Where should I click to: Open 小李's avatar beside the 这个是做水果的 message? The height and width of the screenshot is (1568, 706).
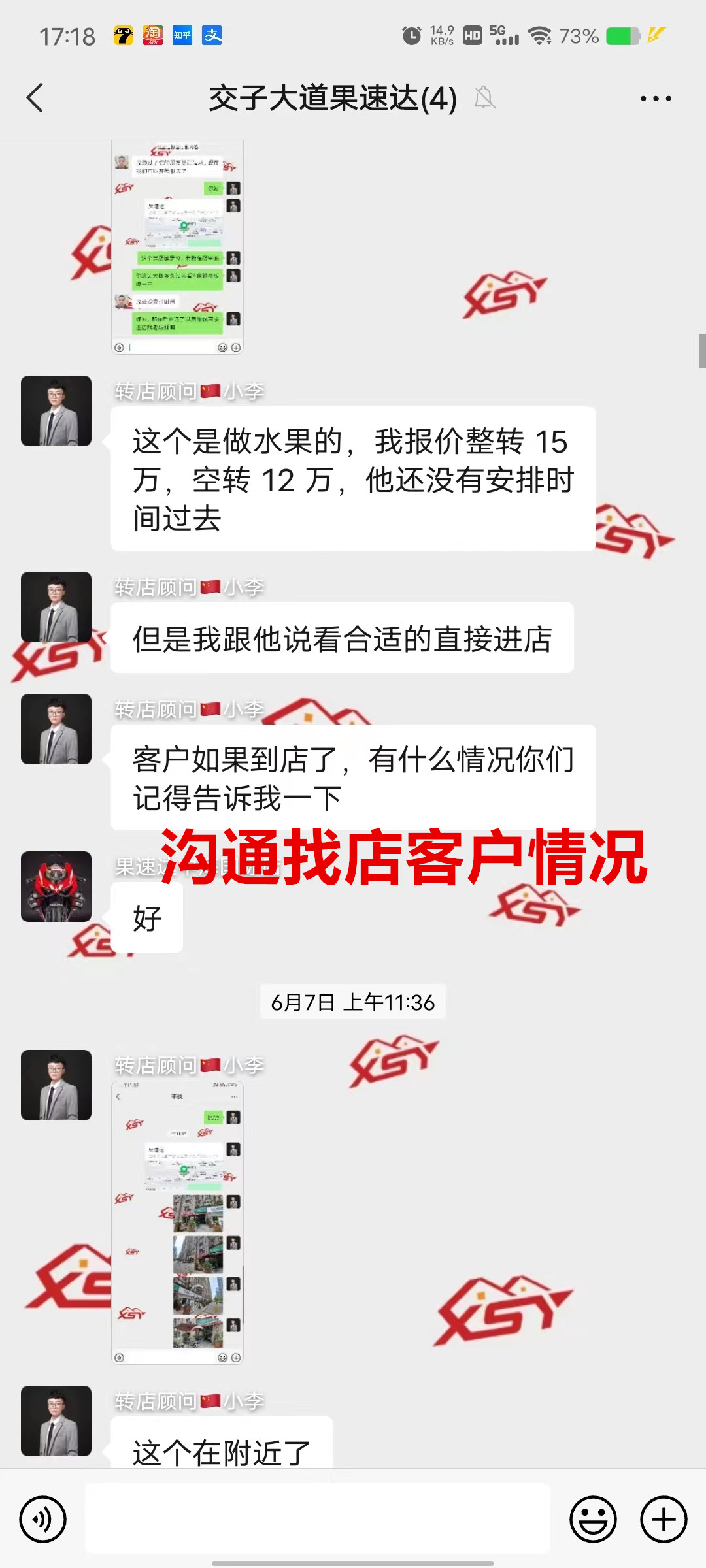click(56, 411)
